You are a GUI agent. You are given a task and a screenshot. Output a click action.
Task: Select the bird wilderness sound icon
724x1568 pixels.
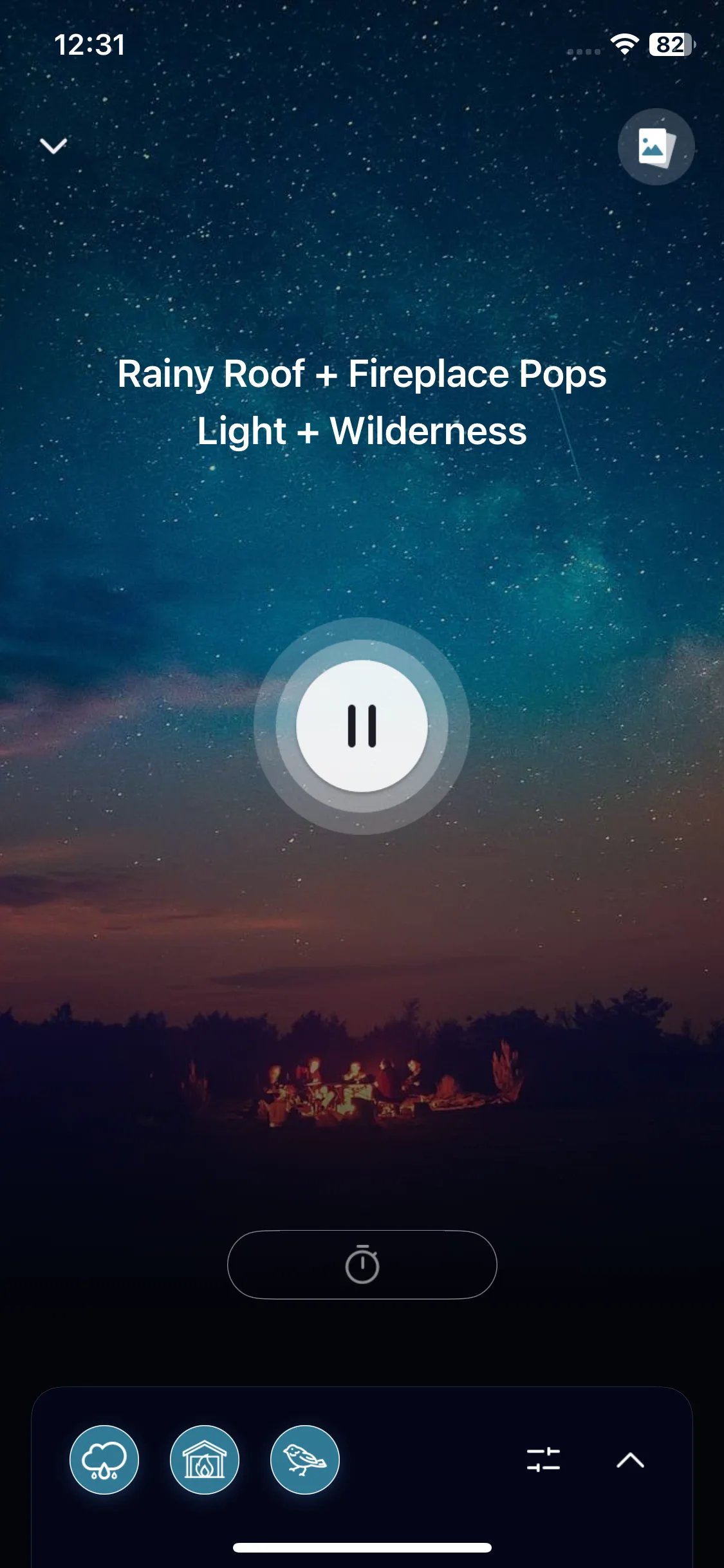[x=305, y=1459]
